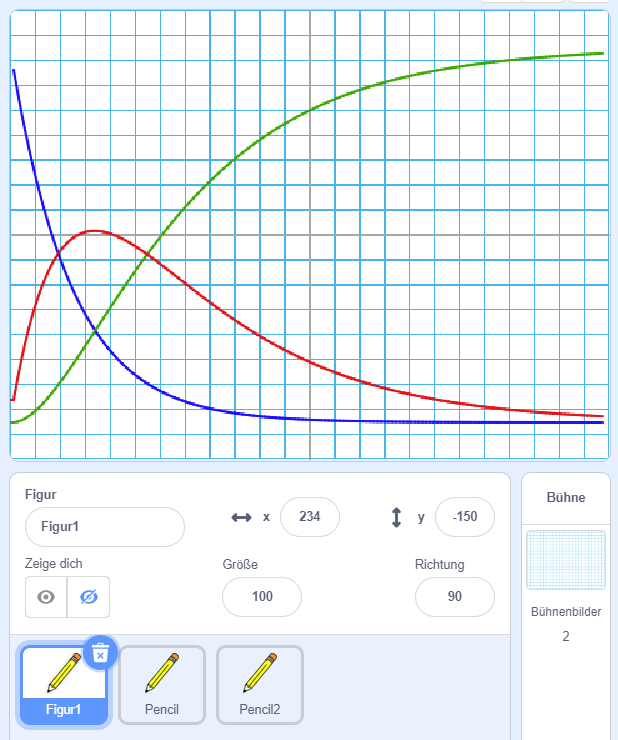The image size is (618, 740).
Task: Show the sprite with the eye icon
Action: [46, 597]
